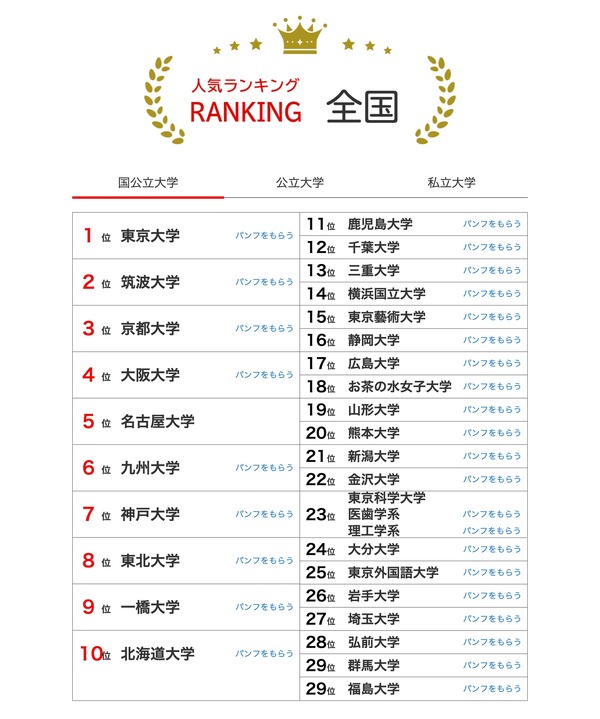This screenshot has height=719, width=600.
Task: Tap パンフをもらう for 鹿児島大学
Action: [492, 224]
